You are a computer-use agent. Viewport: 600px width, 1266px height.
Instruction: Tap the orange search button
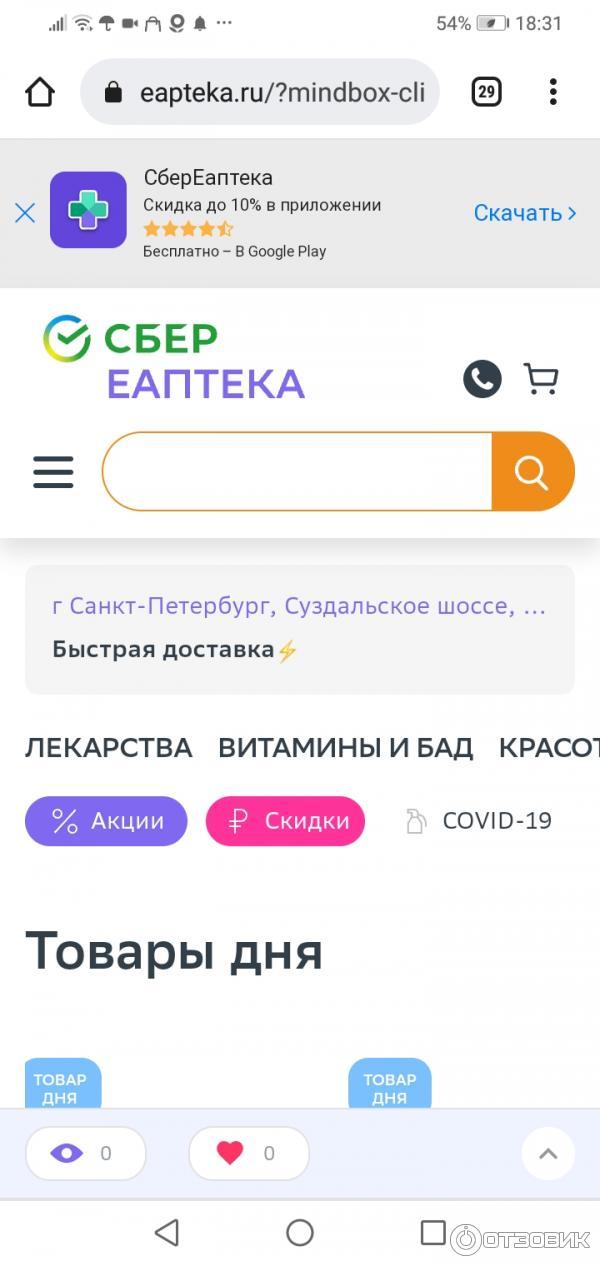532,471
